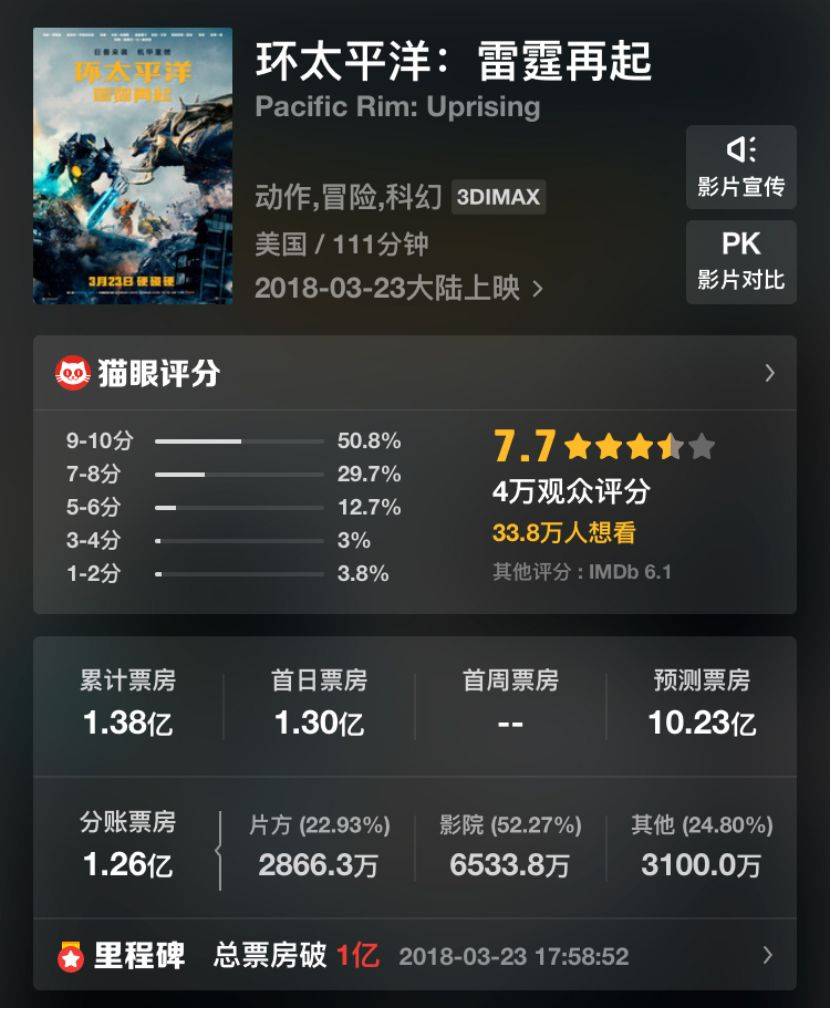View the movie poster thumbnail
The image size is (831, 1009).
(x=133, y=165)
